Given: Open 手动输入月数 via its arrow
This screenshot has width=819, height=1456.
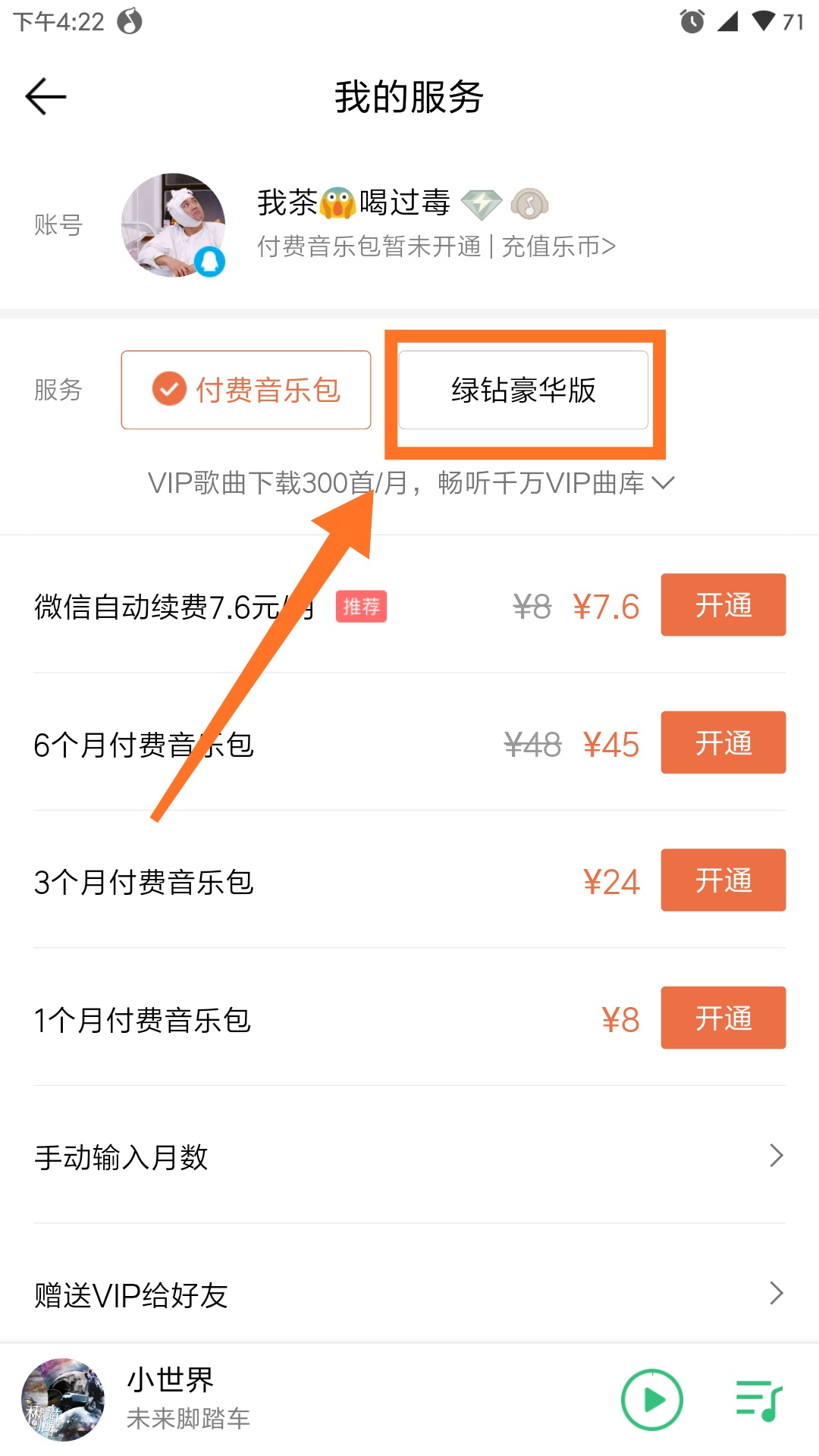Looking at the screenshot, I should (776, 1155).
